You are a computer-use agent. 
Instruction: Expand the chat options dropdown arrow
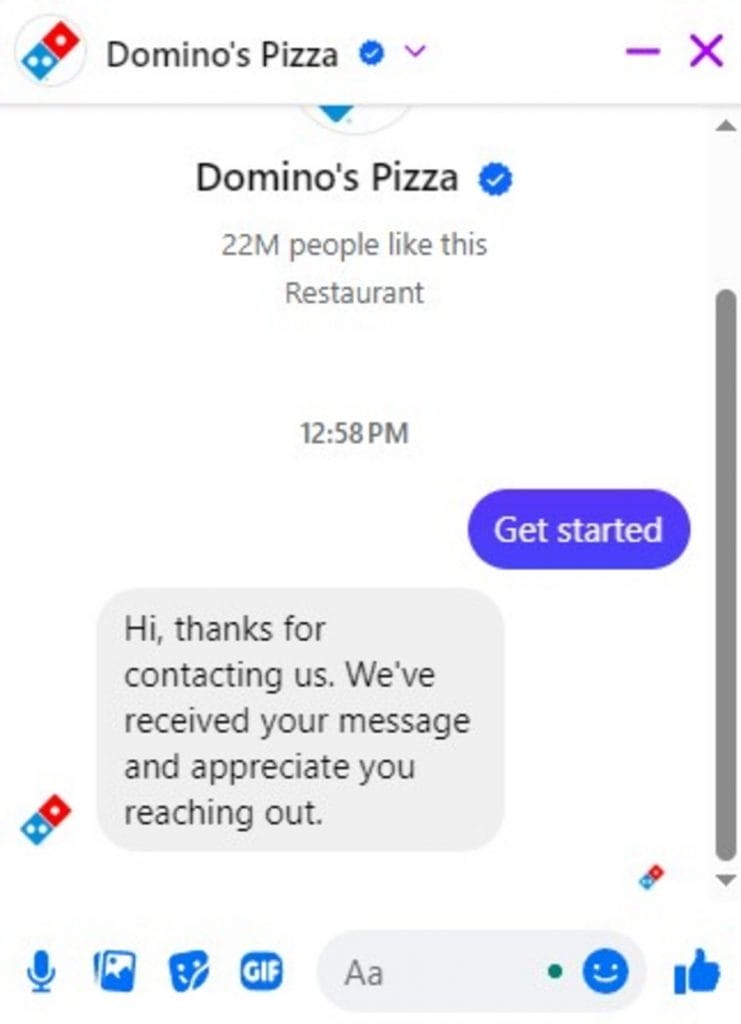[x=414, y=52]
